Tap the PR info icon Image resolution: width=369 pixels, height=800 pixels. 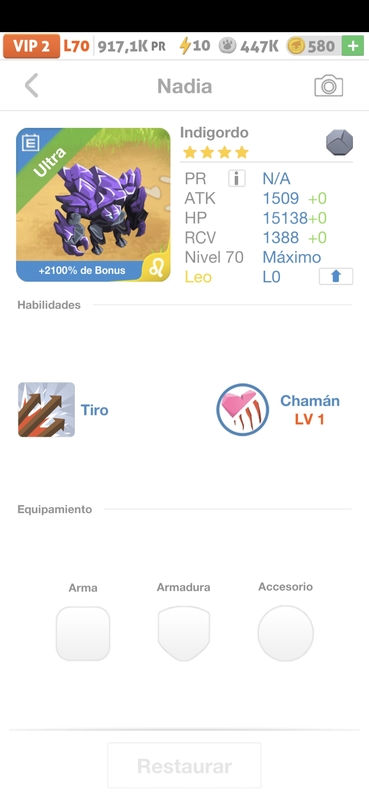[x=236, y=178]
